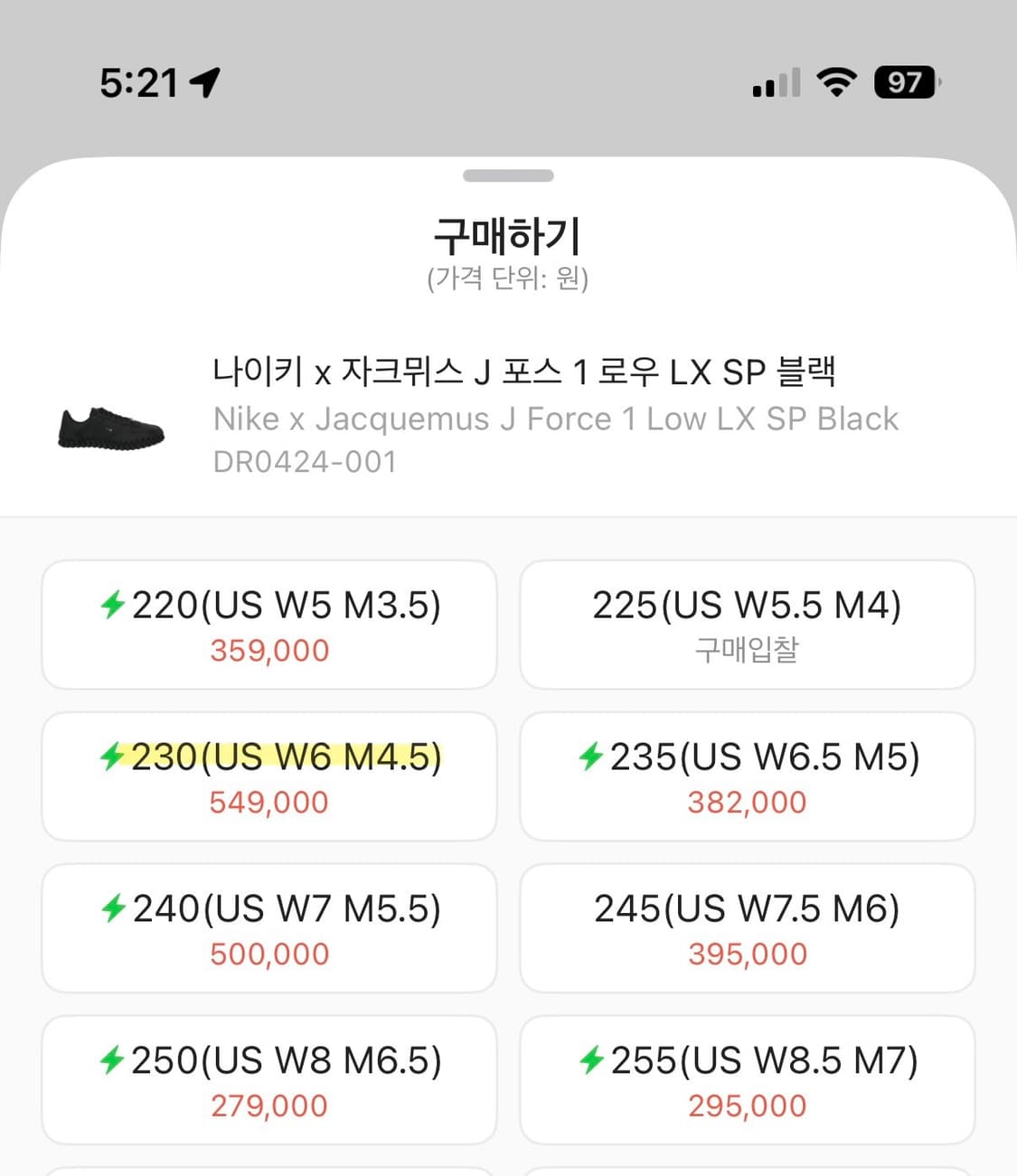Tap the 235 size cell showing 382,000
This screenshot has width=1017, height=1176.
click(748, 777)
